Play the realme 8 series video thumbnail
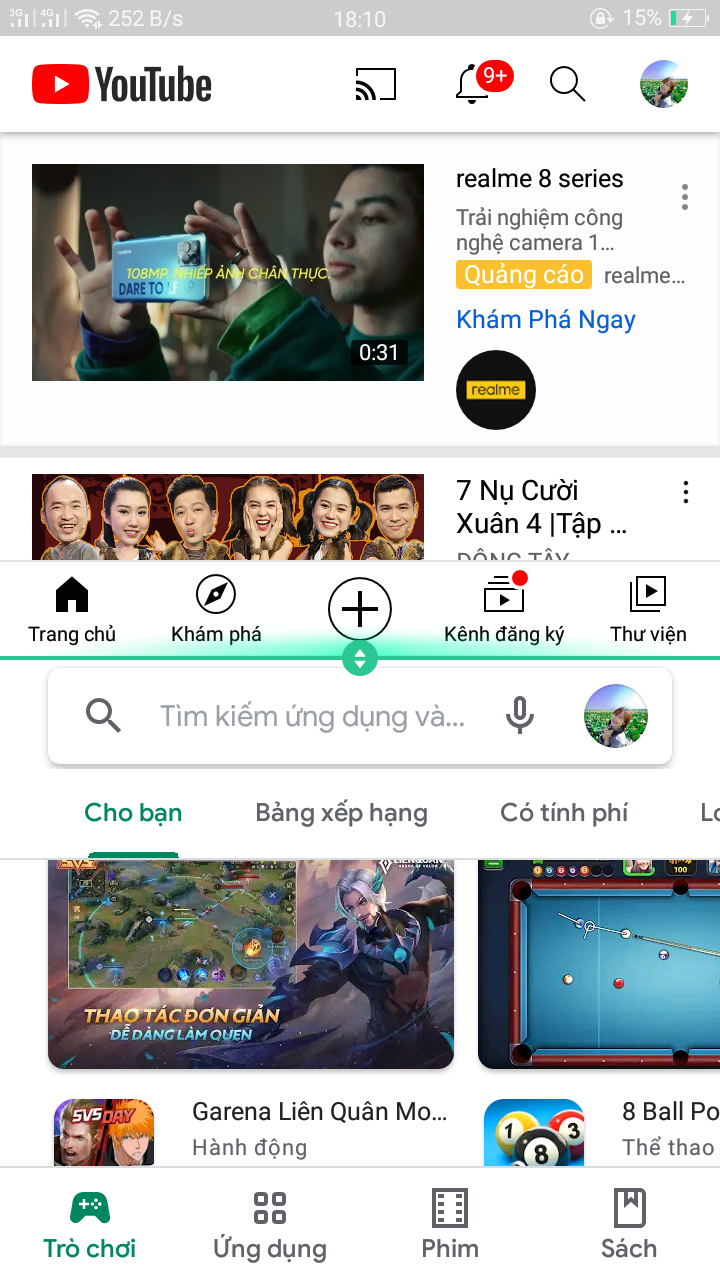Viewport: 720px width, 1280px height. (x=228, y=272)
